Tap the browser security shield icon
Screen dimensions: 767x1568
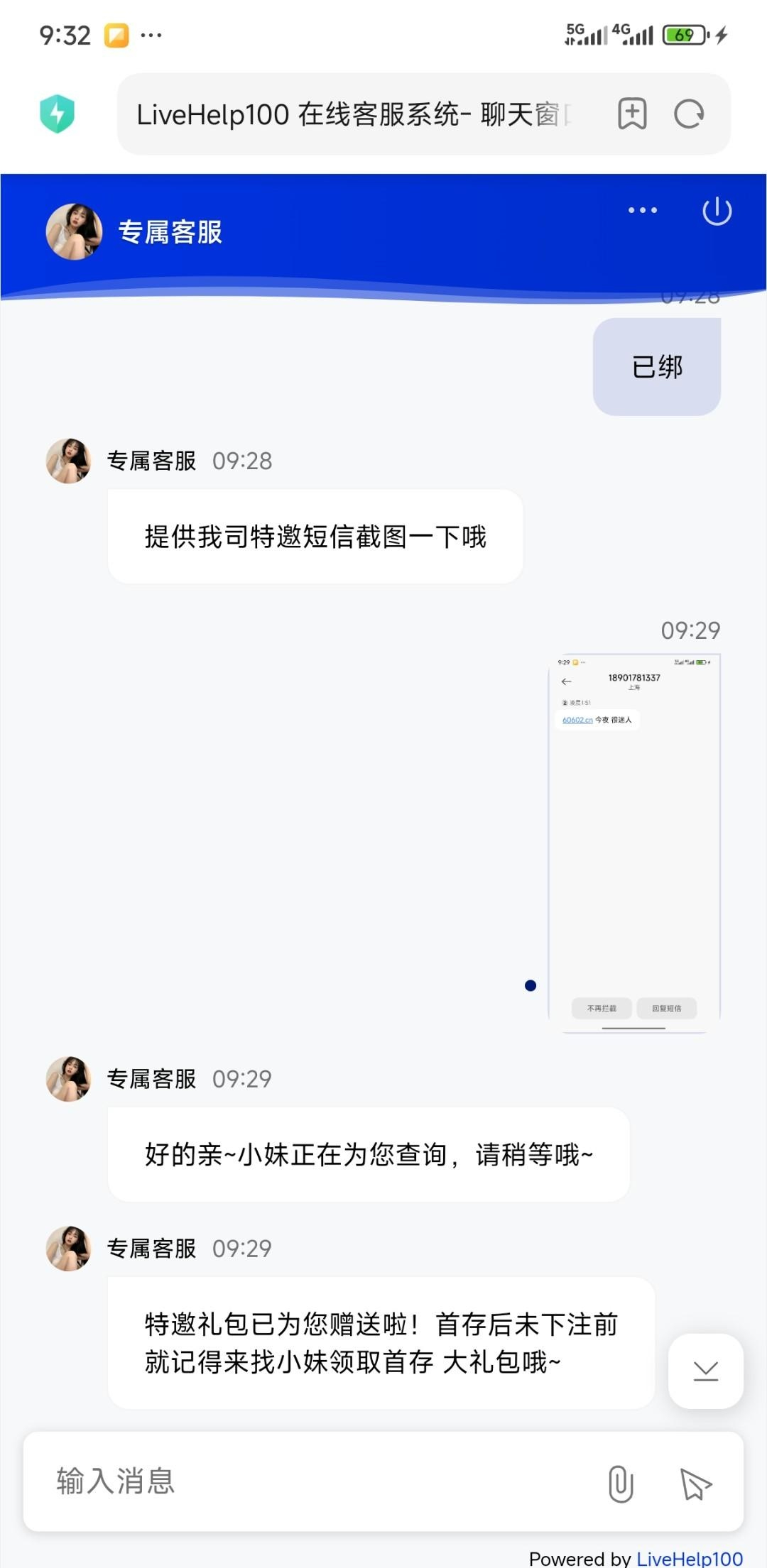[x=58, y=114]
